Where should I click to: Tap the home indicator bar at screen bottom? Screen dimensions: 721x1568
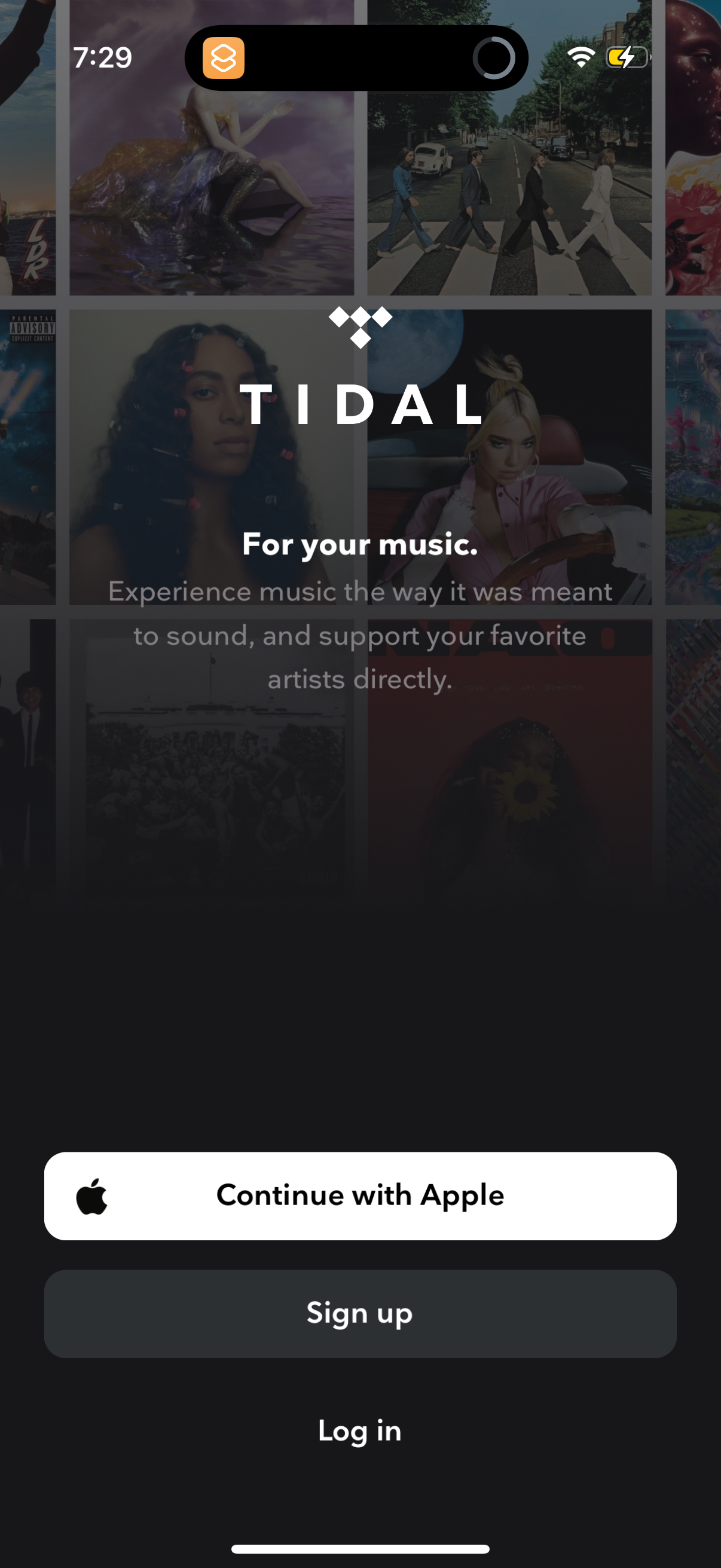tap(360, 1546)
